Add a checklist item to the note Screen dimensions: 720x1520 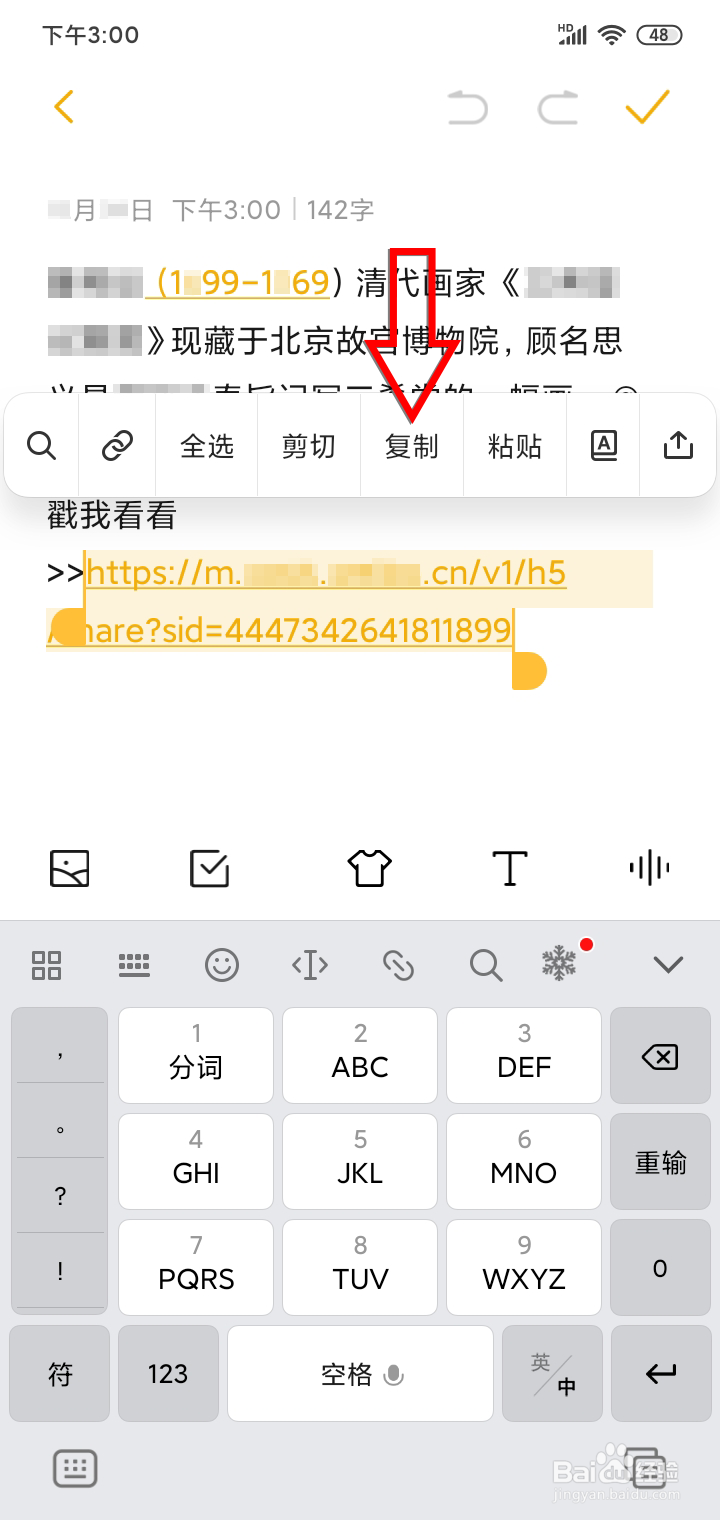click(x=208, y=868)
